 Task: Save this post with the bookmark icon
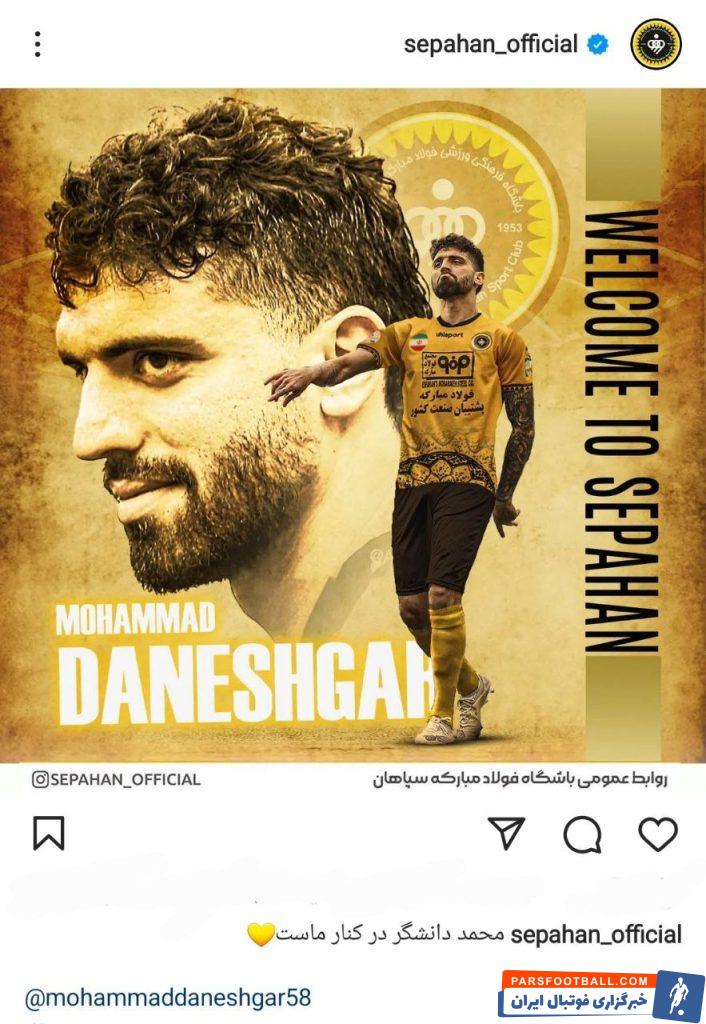(48, 833)
